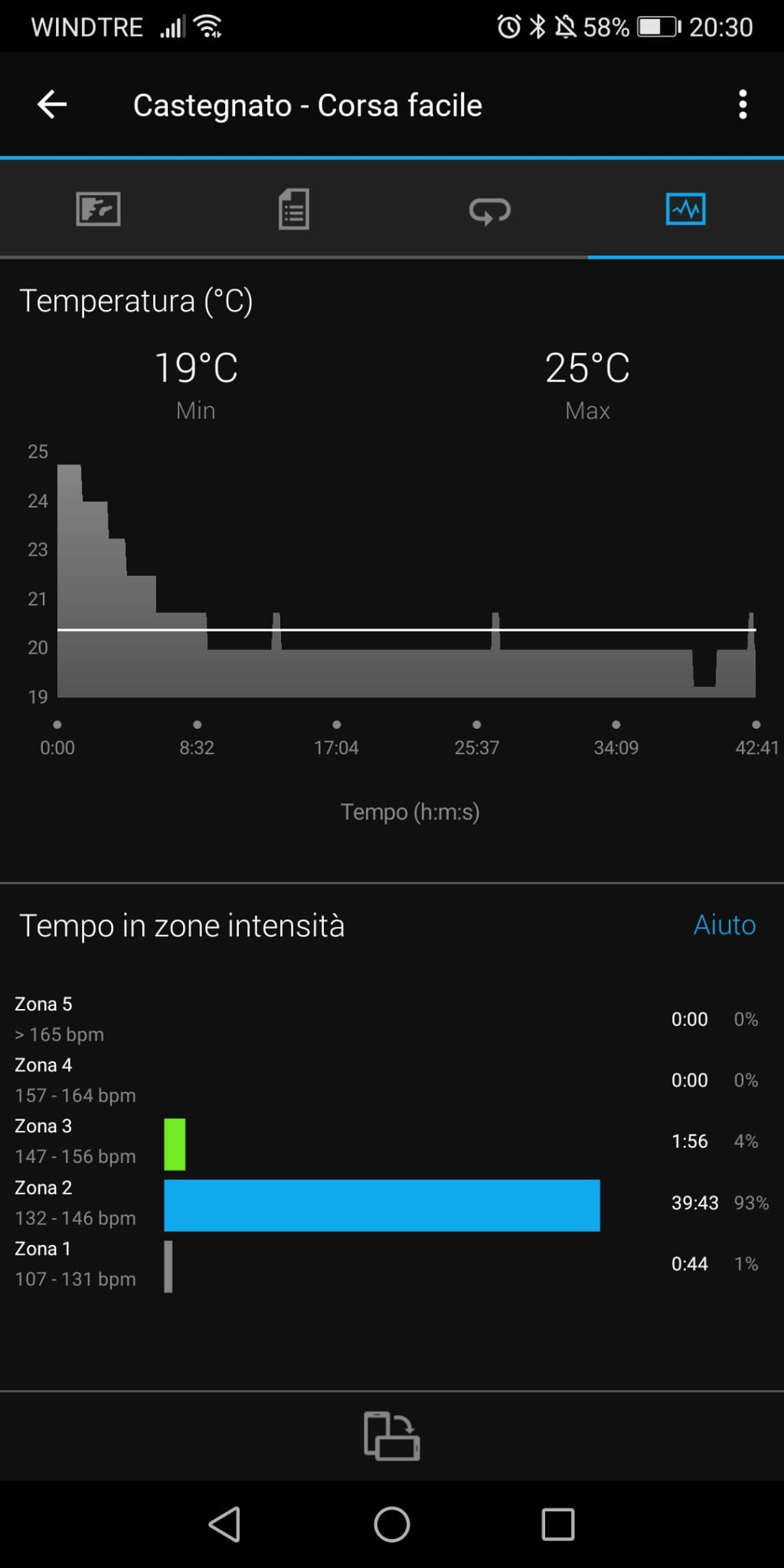Switch to the laps tab
This screenshot has width=784, height=1568.
(490, 210)
